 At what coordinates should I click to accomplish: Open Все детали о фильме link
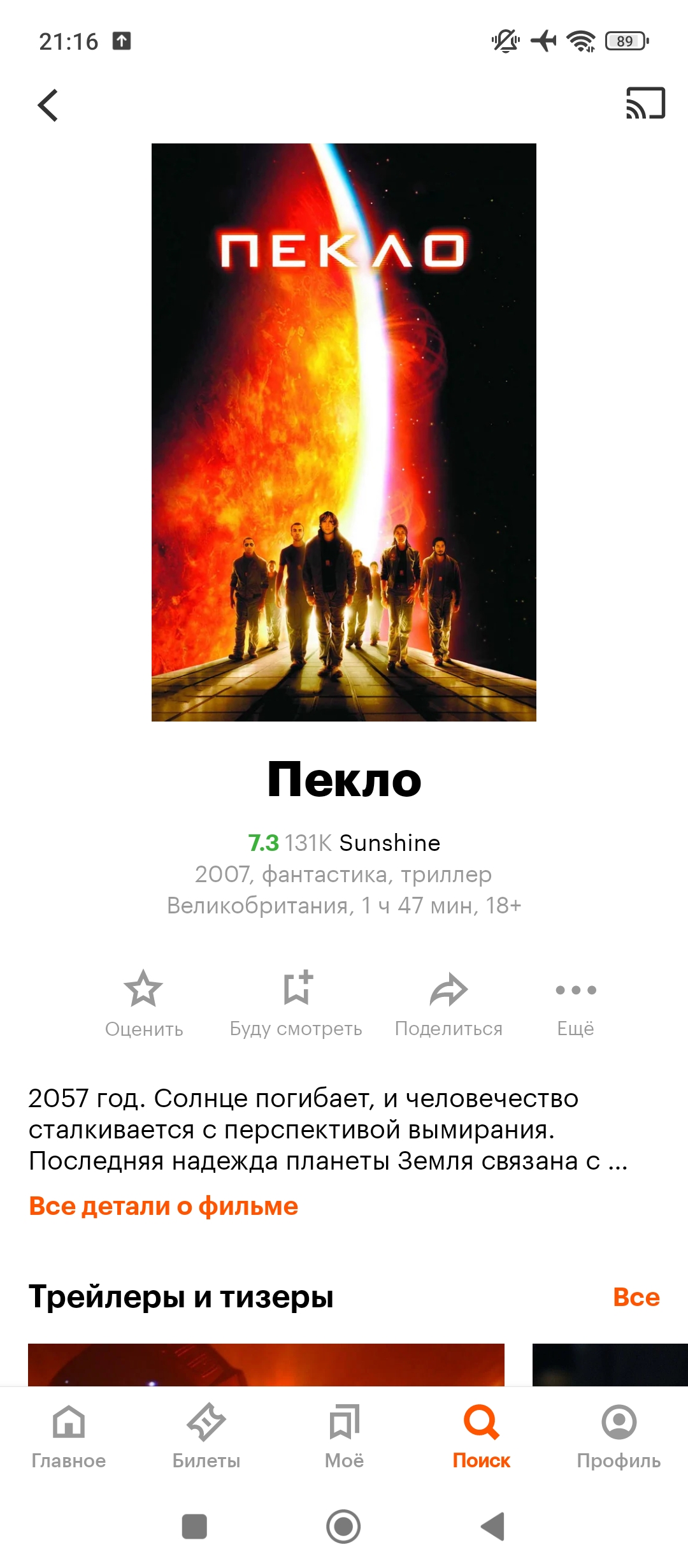click(163, 1206)
